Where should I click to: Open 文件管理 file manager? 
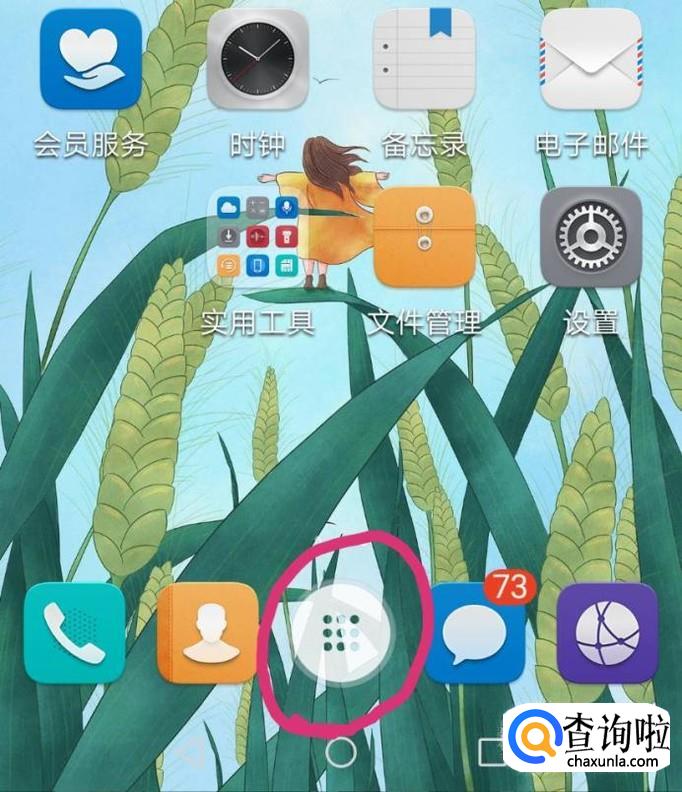pos(424,238)
